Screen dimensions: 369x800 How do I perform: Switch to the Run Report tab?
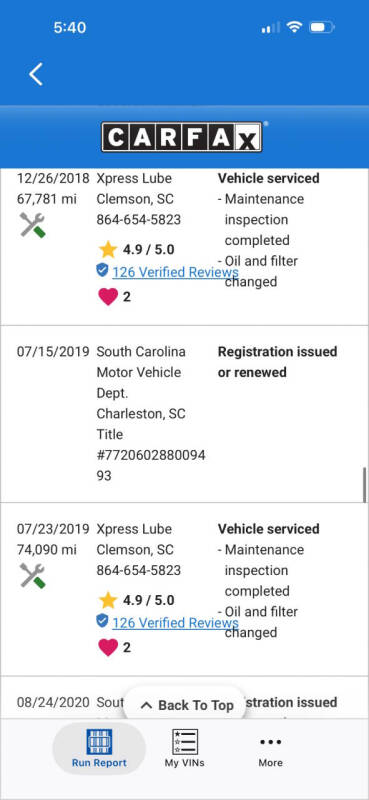(x=99, y=748)
